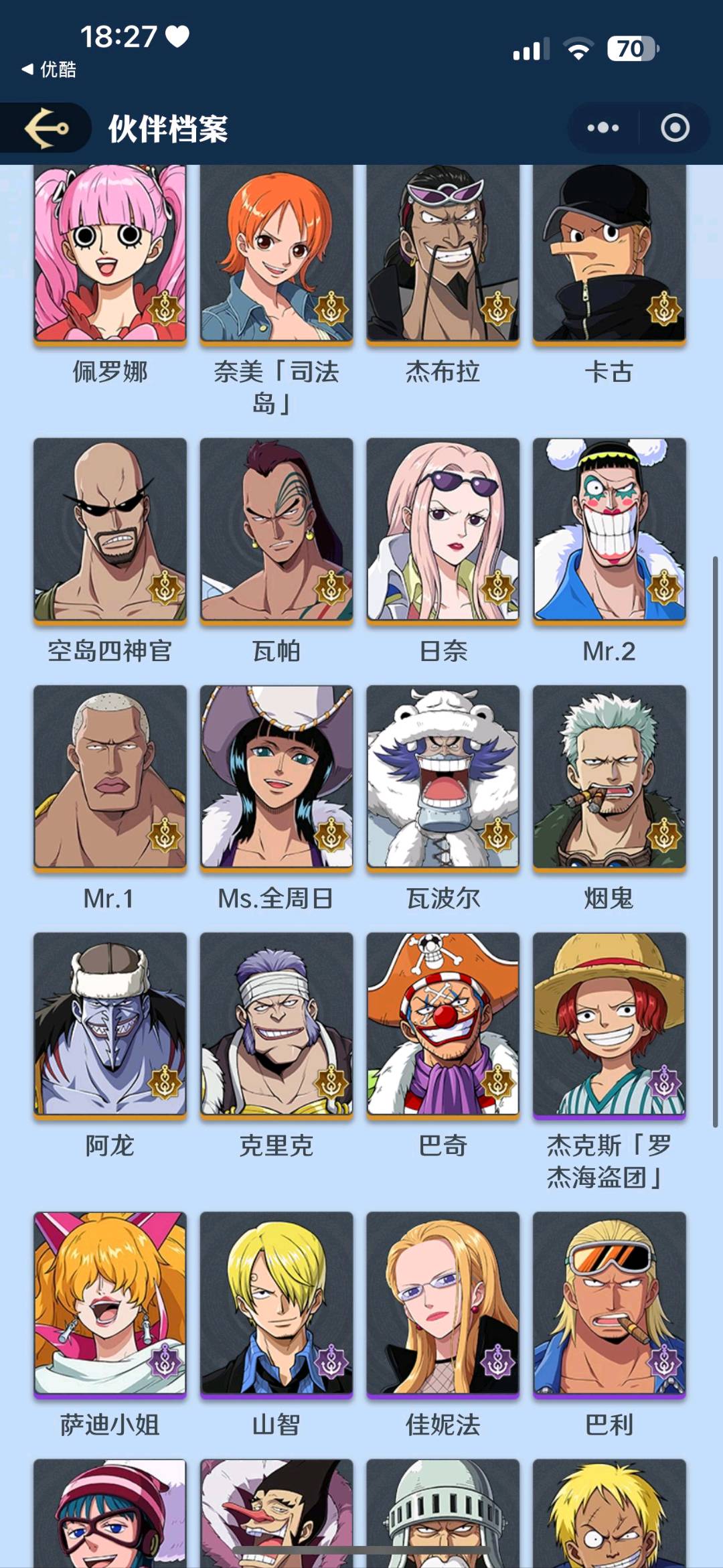Viewport: 723px width, 1568px height.
Task: View 杰布拉 character file
Action: tap(443, 255)
